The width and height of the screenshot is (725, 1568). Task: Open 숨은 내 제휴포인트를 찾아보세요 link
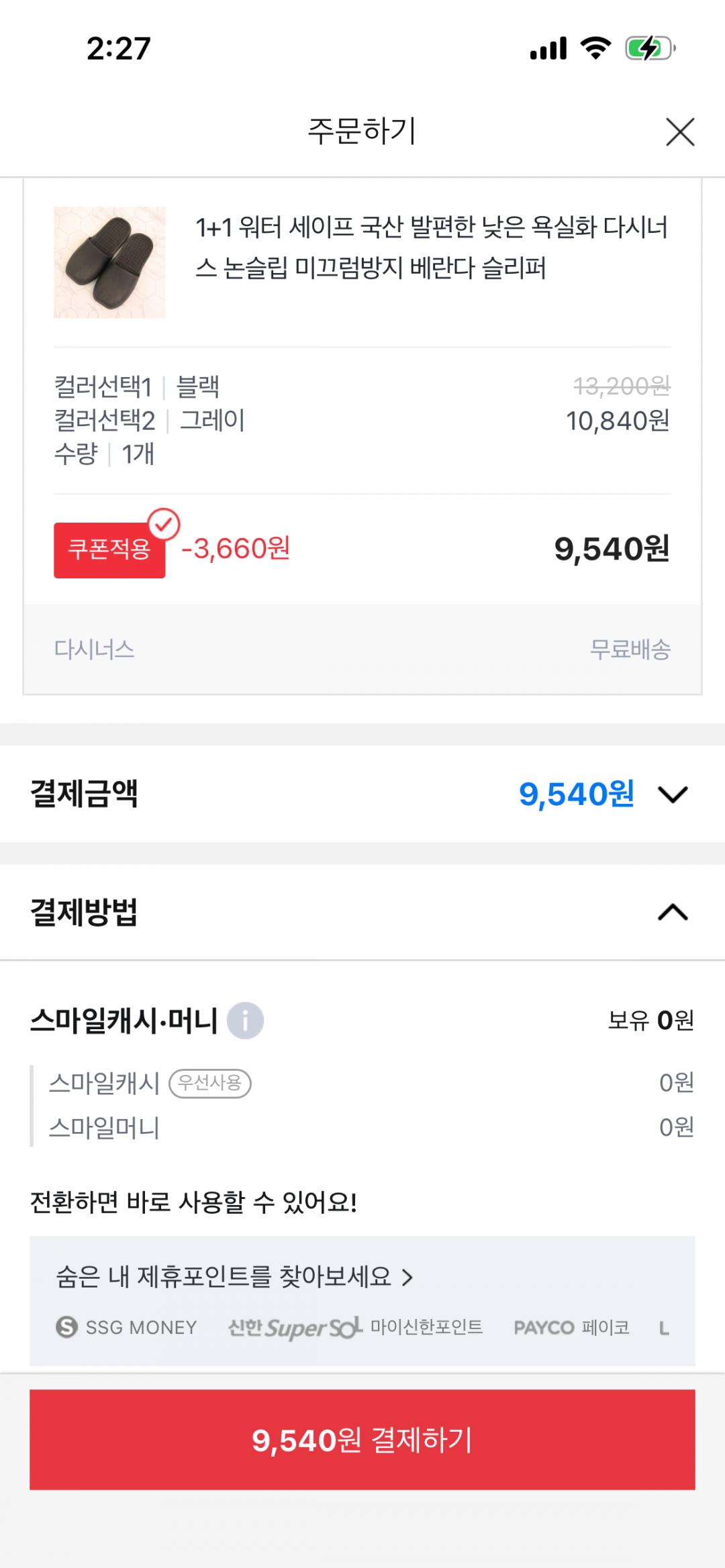pyautogui.click(x=234, y=1276)
